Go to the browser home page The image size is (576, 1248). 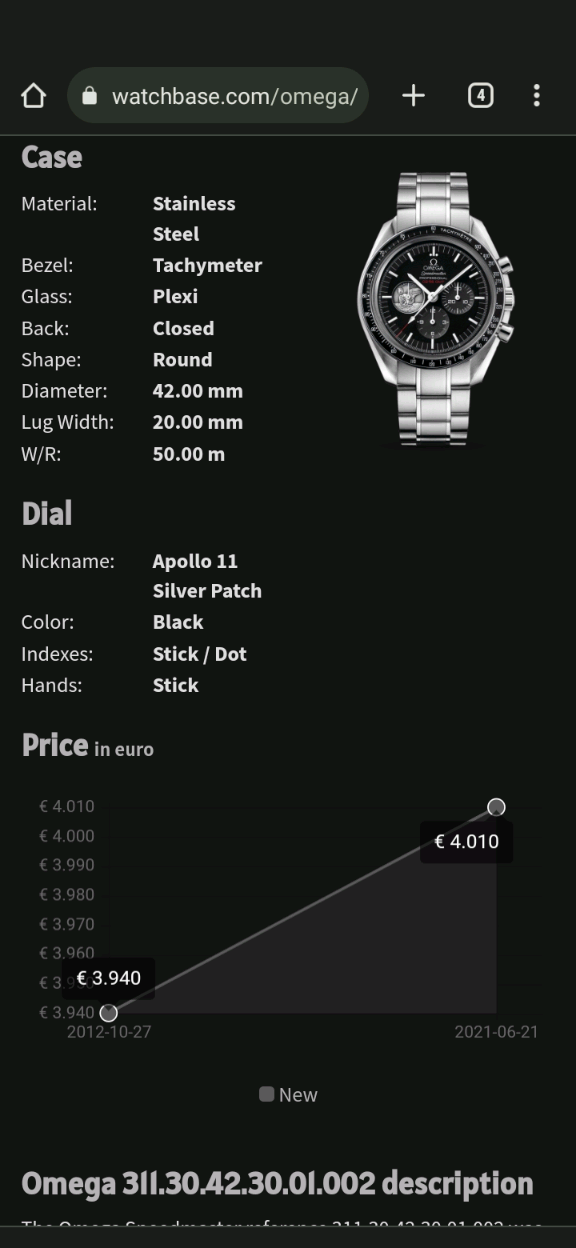(x=33, y=95)
